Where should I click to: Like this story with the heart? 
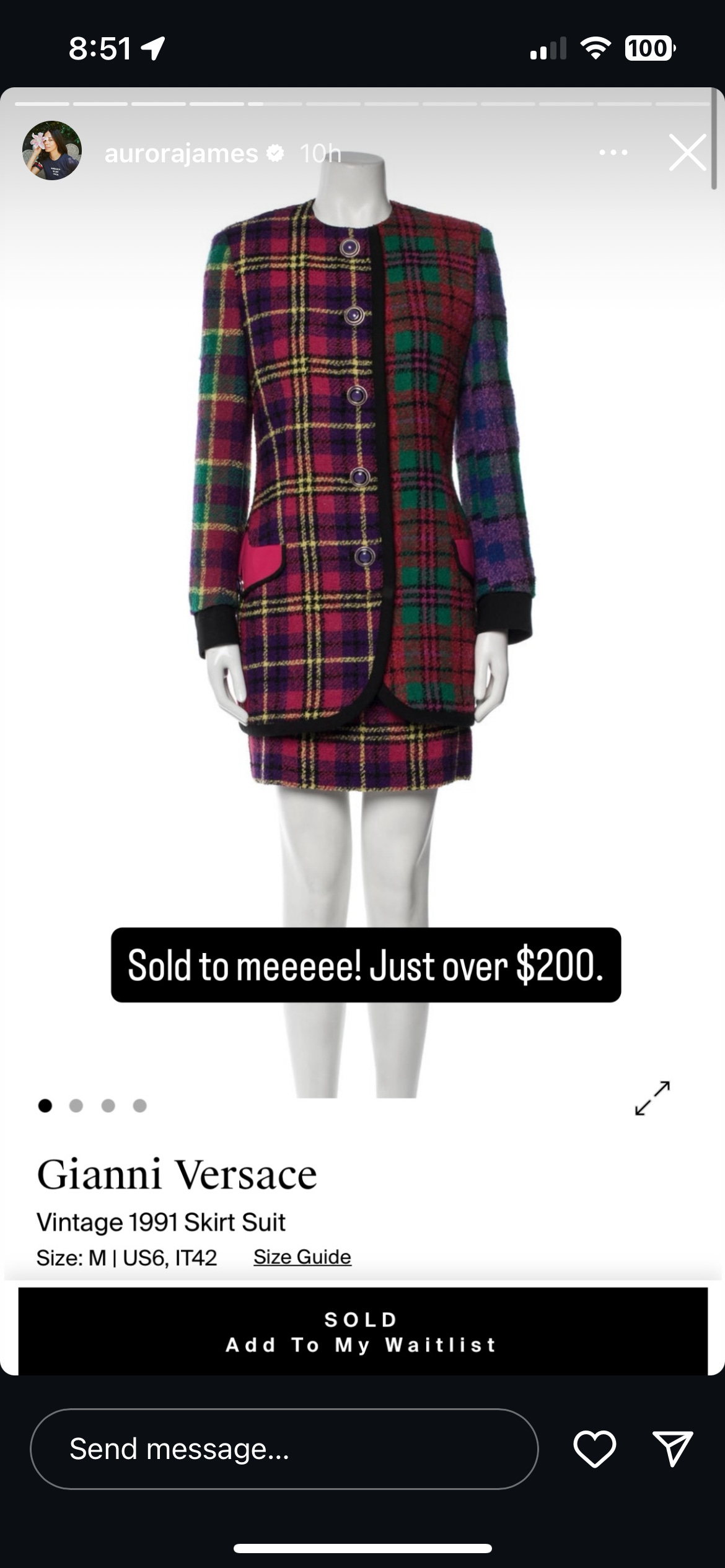tap(594, 1448)
